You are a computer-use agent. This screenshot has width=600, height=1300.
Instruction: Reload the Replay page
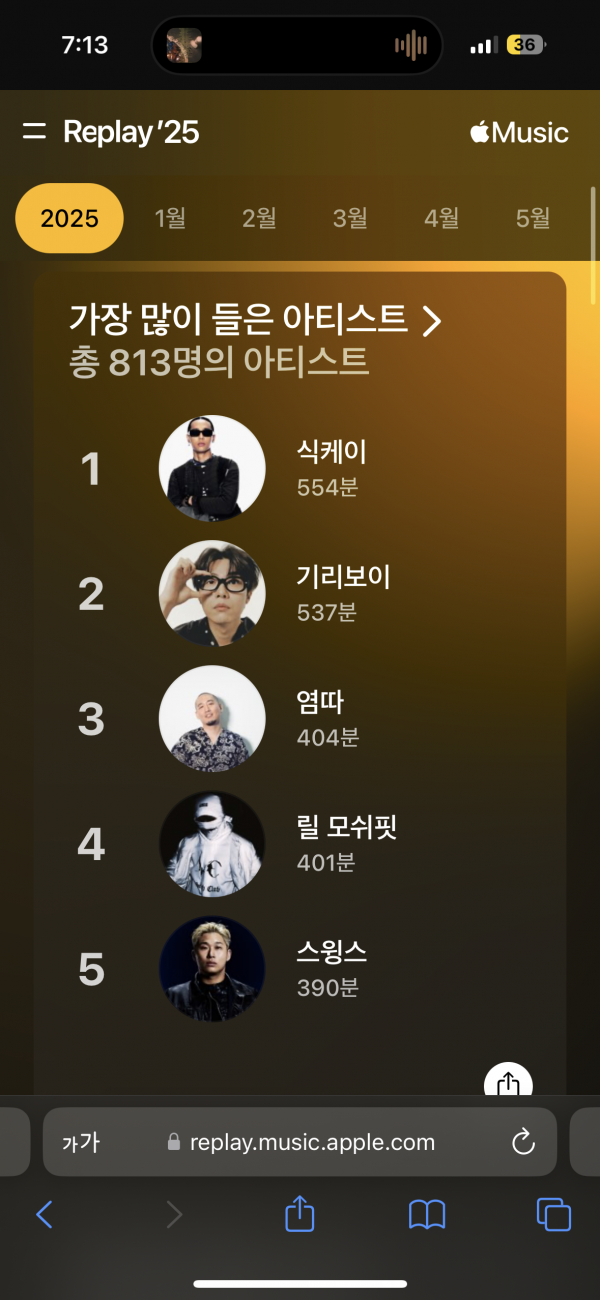coord(523,1142)
